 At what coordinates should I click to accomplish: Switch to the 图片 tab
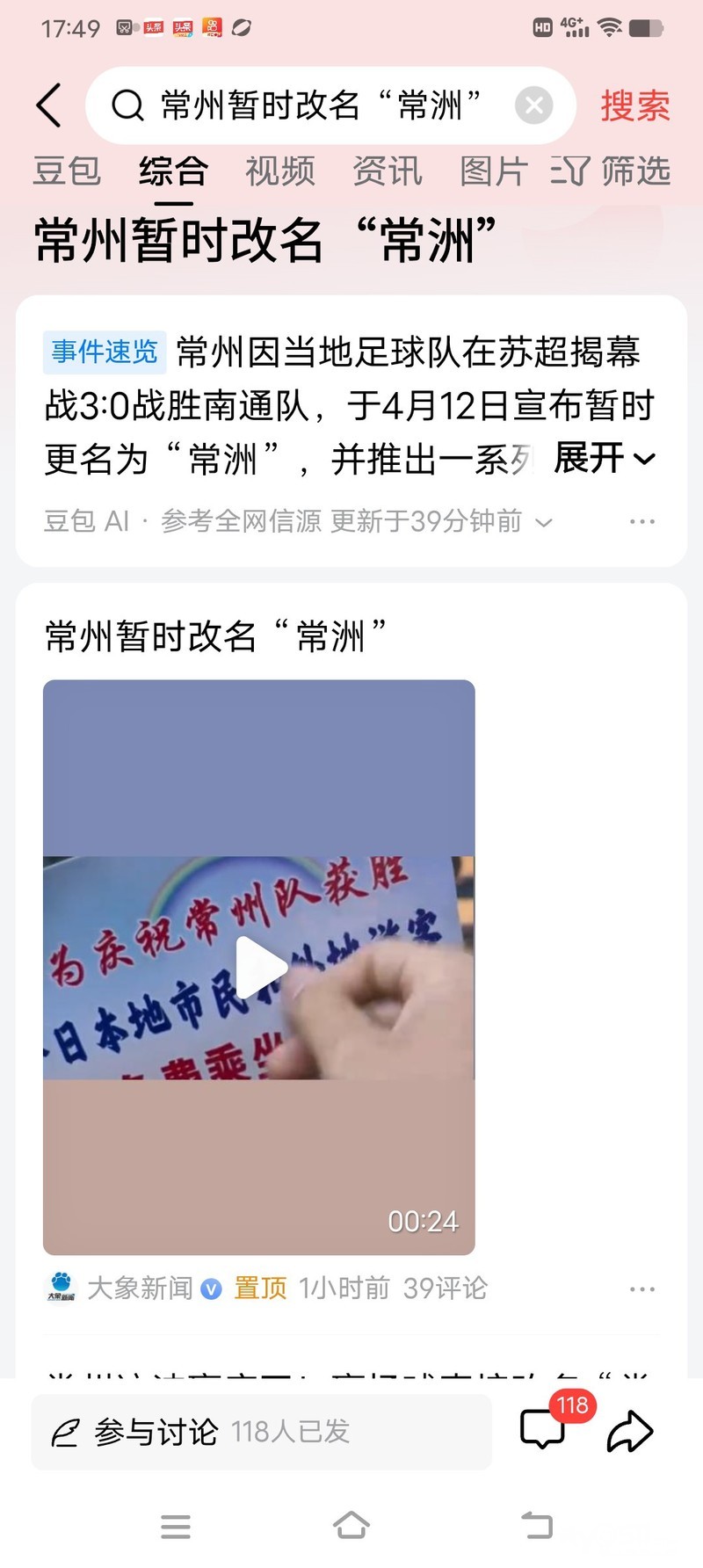pos(494,171)
